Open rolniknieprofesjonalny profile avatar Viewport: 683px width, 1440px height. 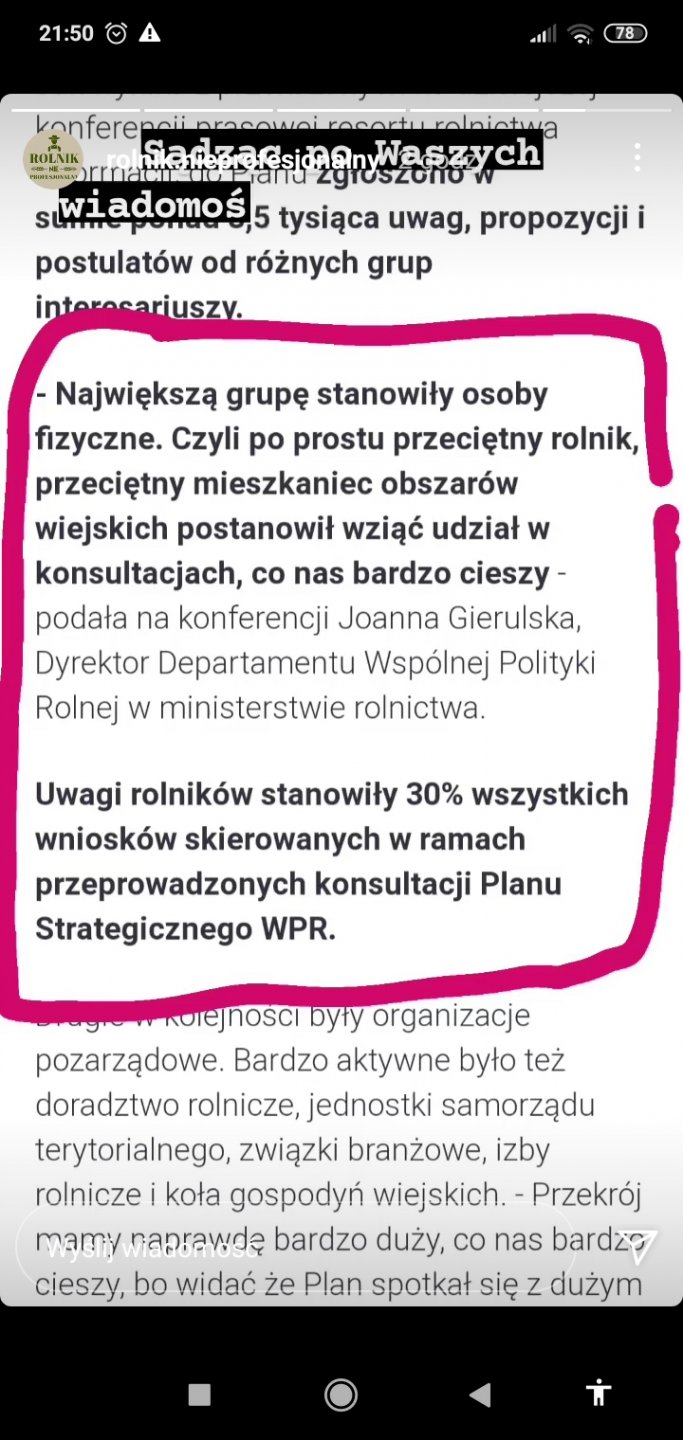(53, 159)
